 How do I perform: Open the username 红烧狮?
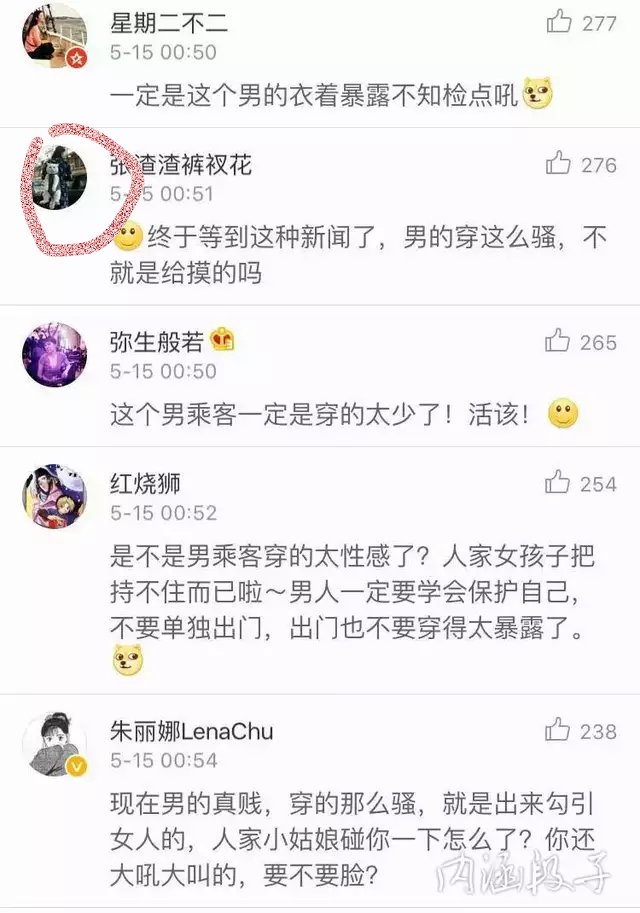pyautogui.click(x=145, y=485)
